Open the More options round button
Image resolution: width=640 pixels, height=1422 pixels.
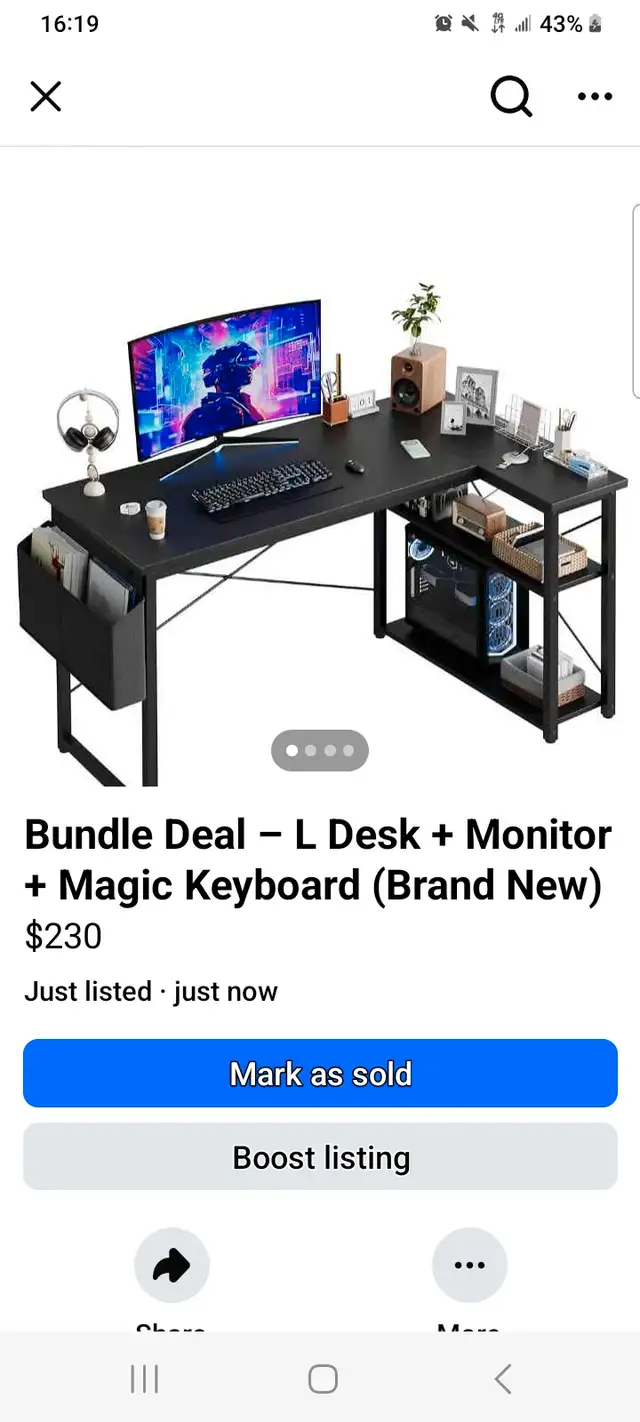tap(469, 1266)
